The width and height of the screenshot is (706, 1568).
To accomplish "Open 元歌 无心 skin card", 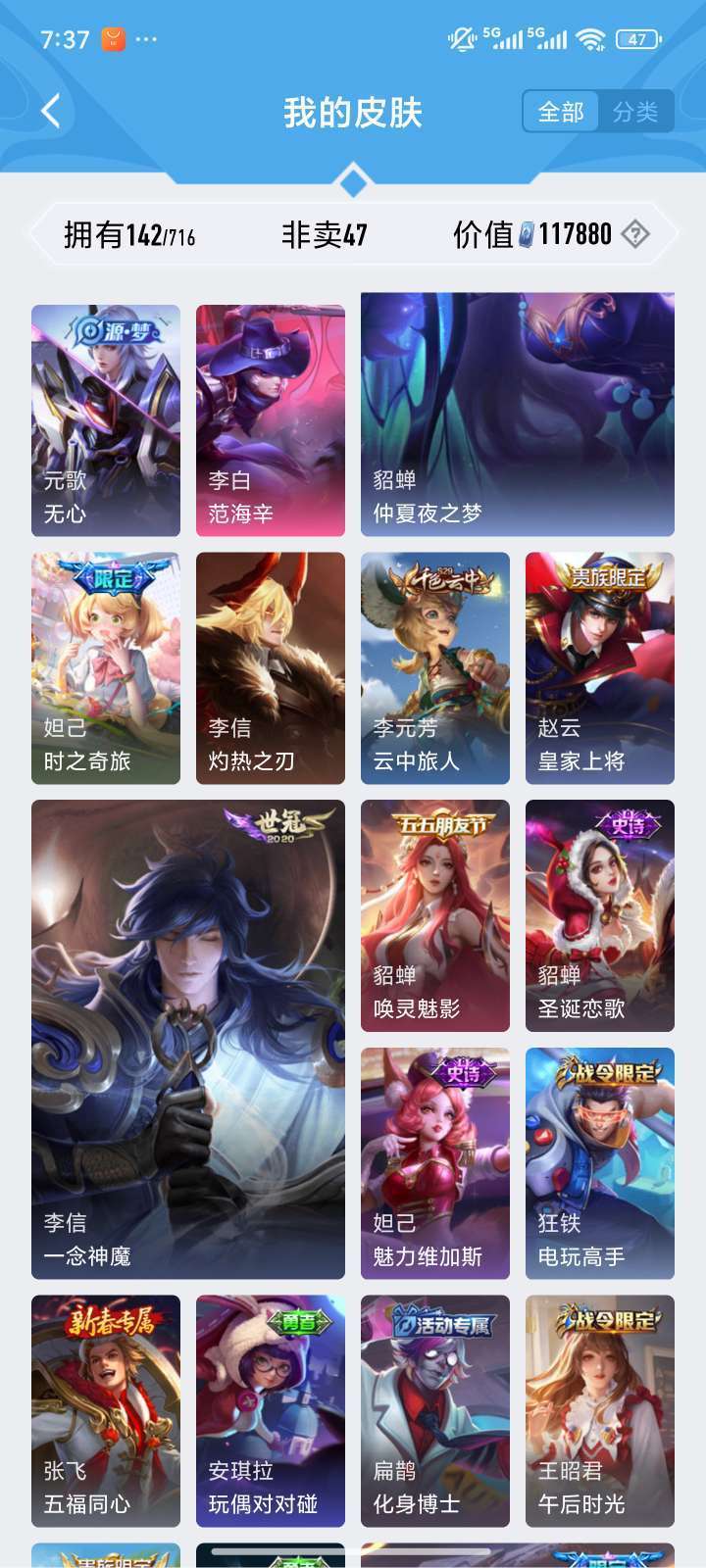I will tap(106, 420).
